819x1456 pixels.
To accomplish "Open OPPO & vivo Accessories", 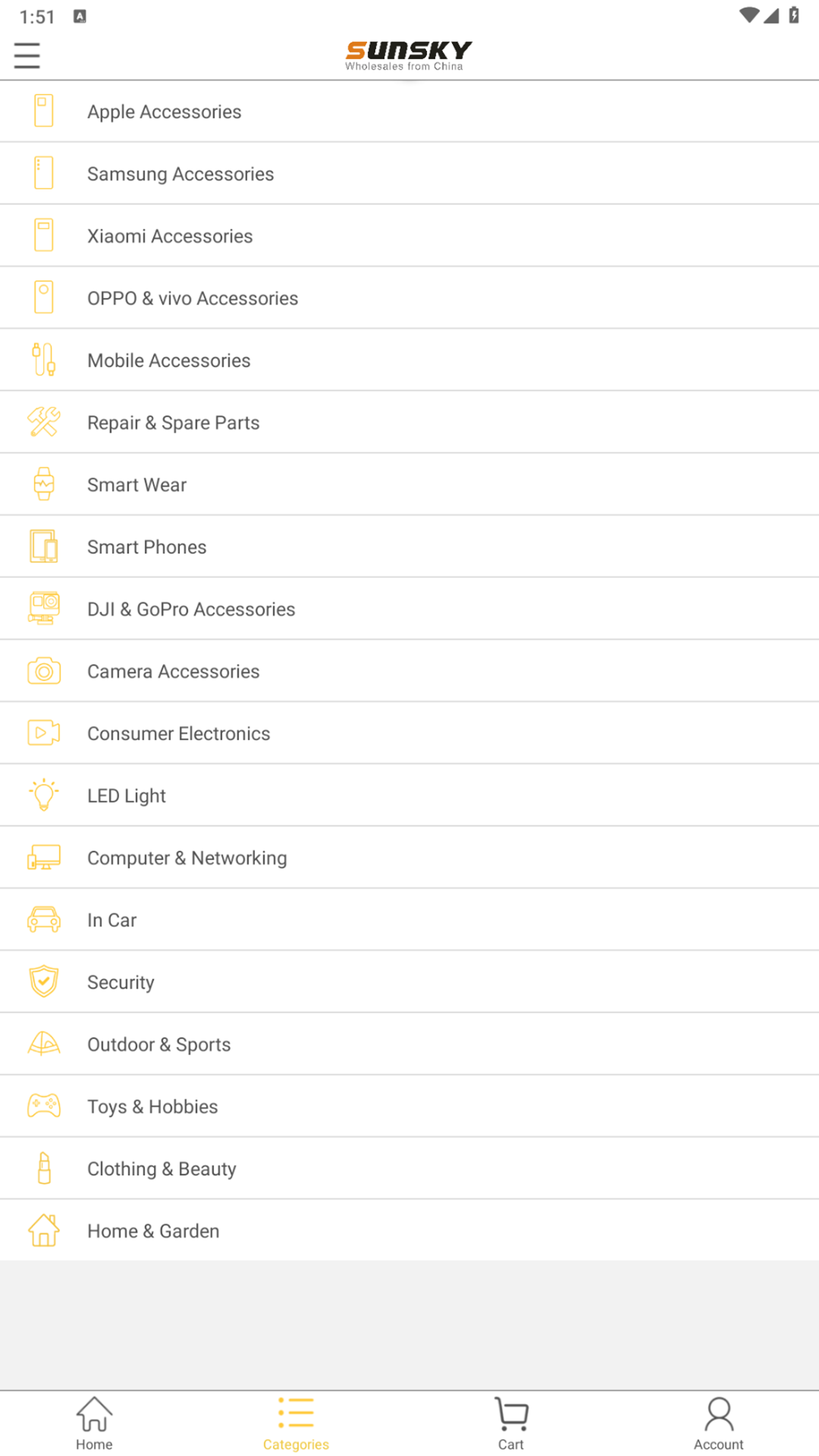I will [x=193, y=298].
